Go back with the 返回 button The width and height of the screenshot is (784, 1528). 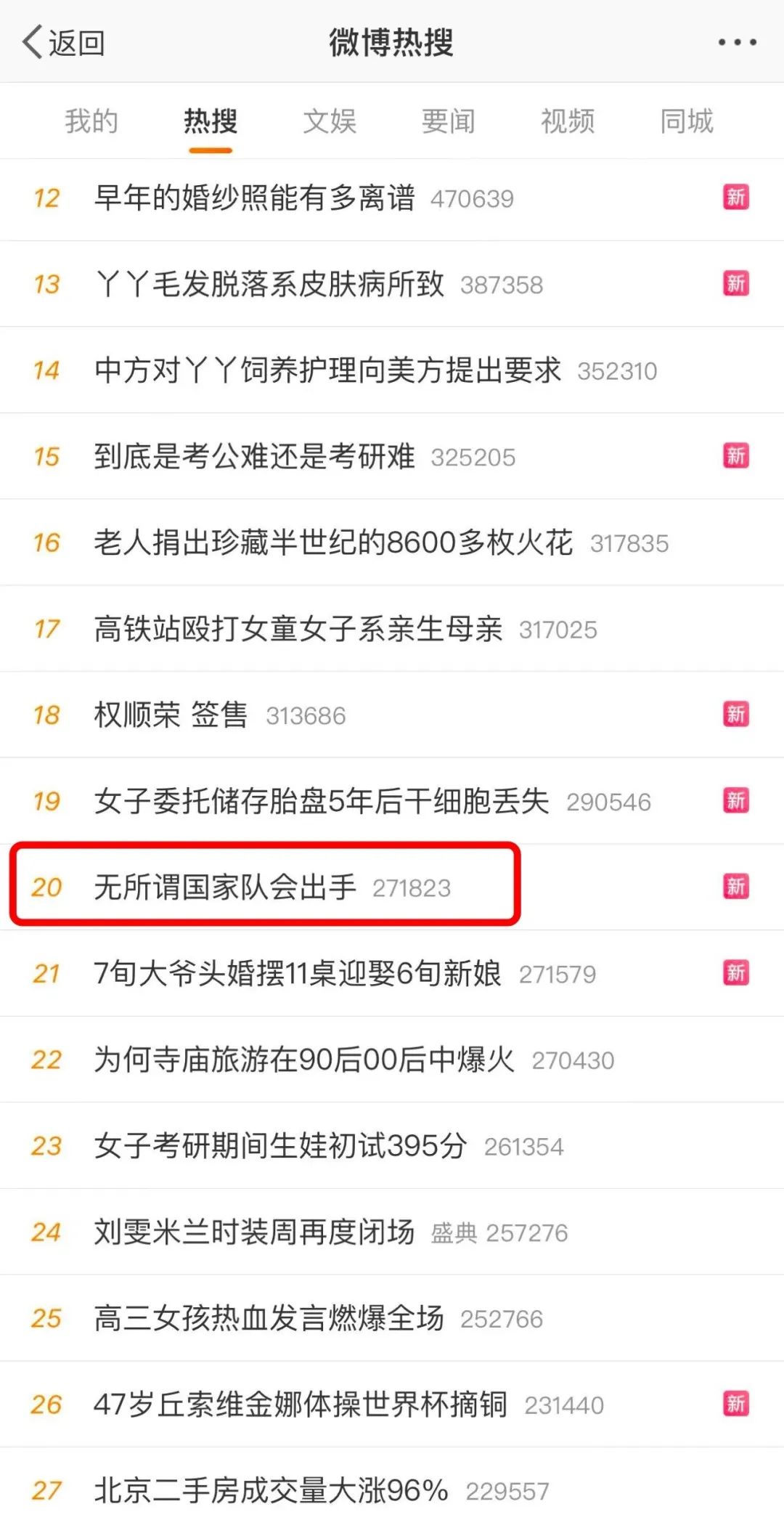pyautogui.click(x=64, y=42)
